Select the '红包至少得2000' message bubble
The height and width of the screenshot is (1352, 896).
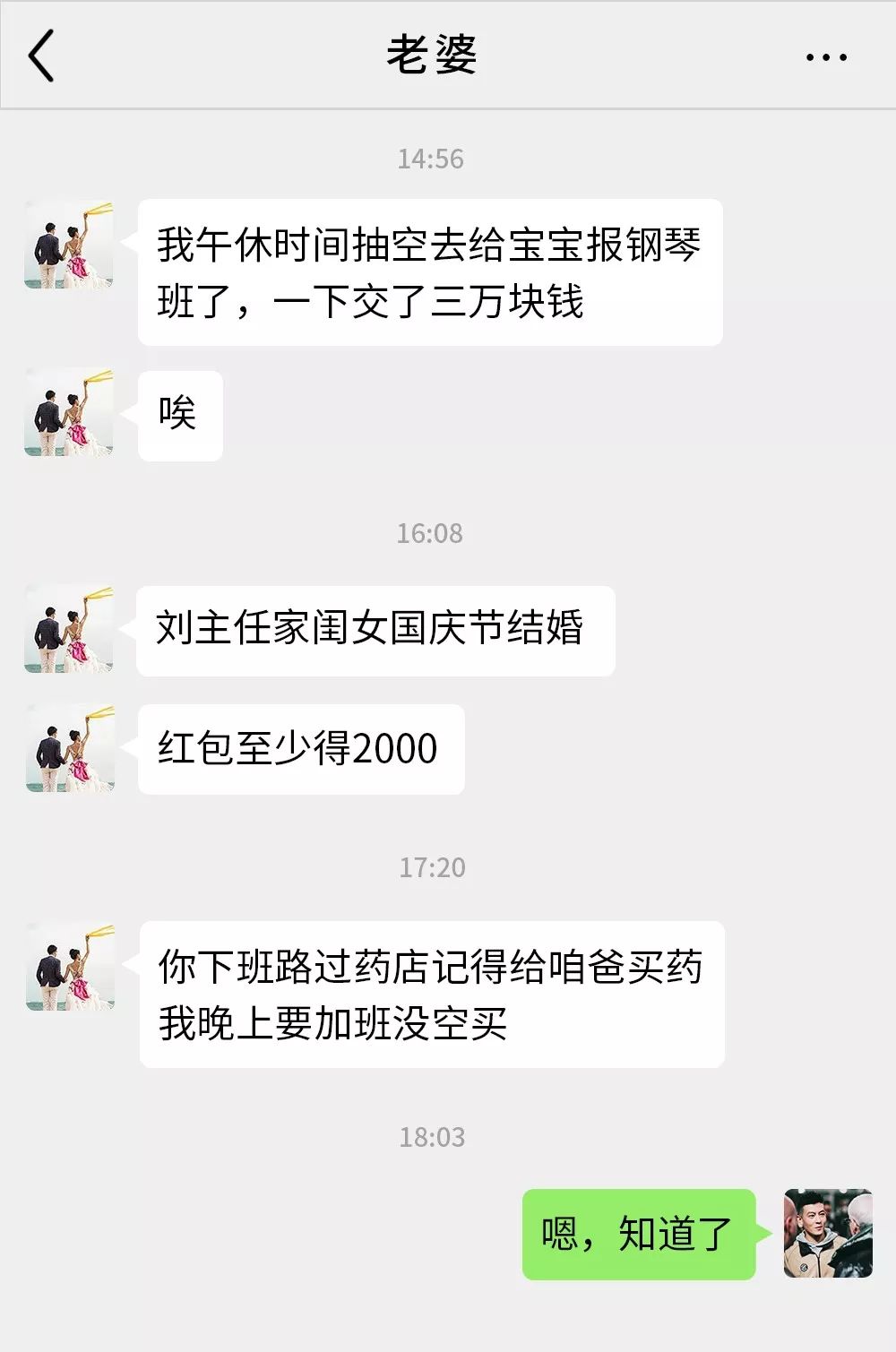301,750
